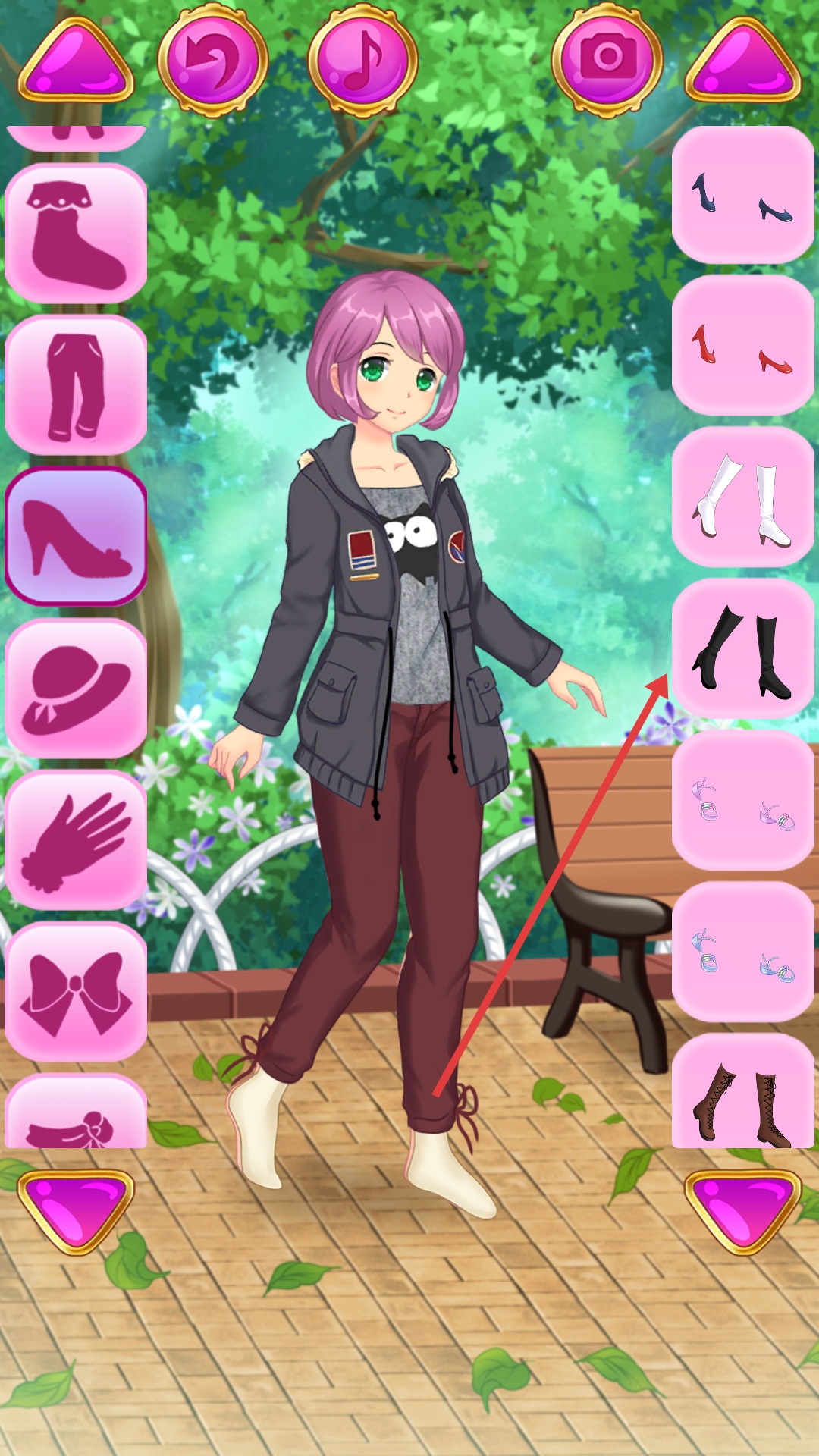Put on the black tall boots

[742, 649]
